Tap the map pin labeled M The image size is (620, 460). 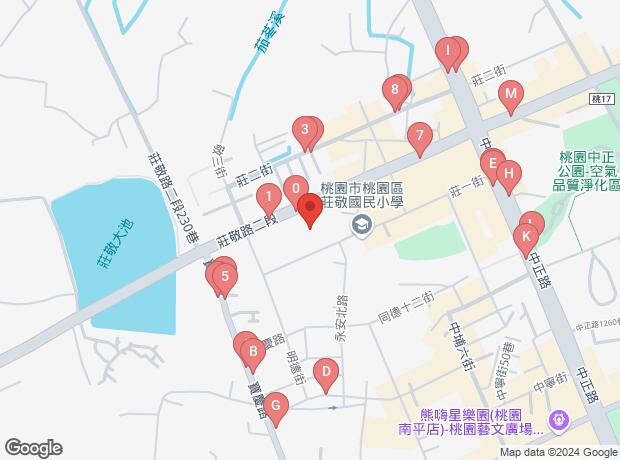click(x=511, y=97)
